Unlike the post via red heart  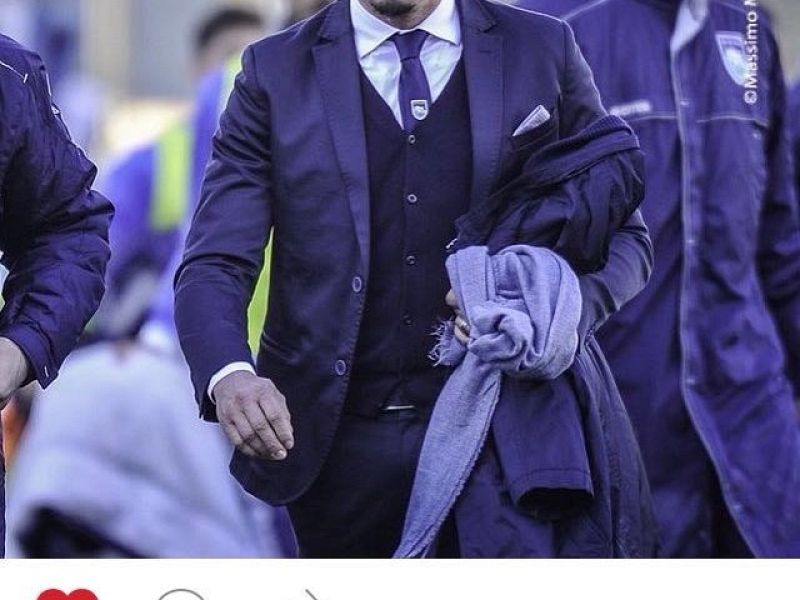[x=67, y=595]
